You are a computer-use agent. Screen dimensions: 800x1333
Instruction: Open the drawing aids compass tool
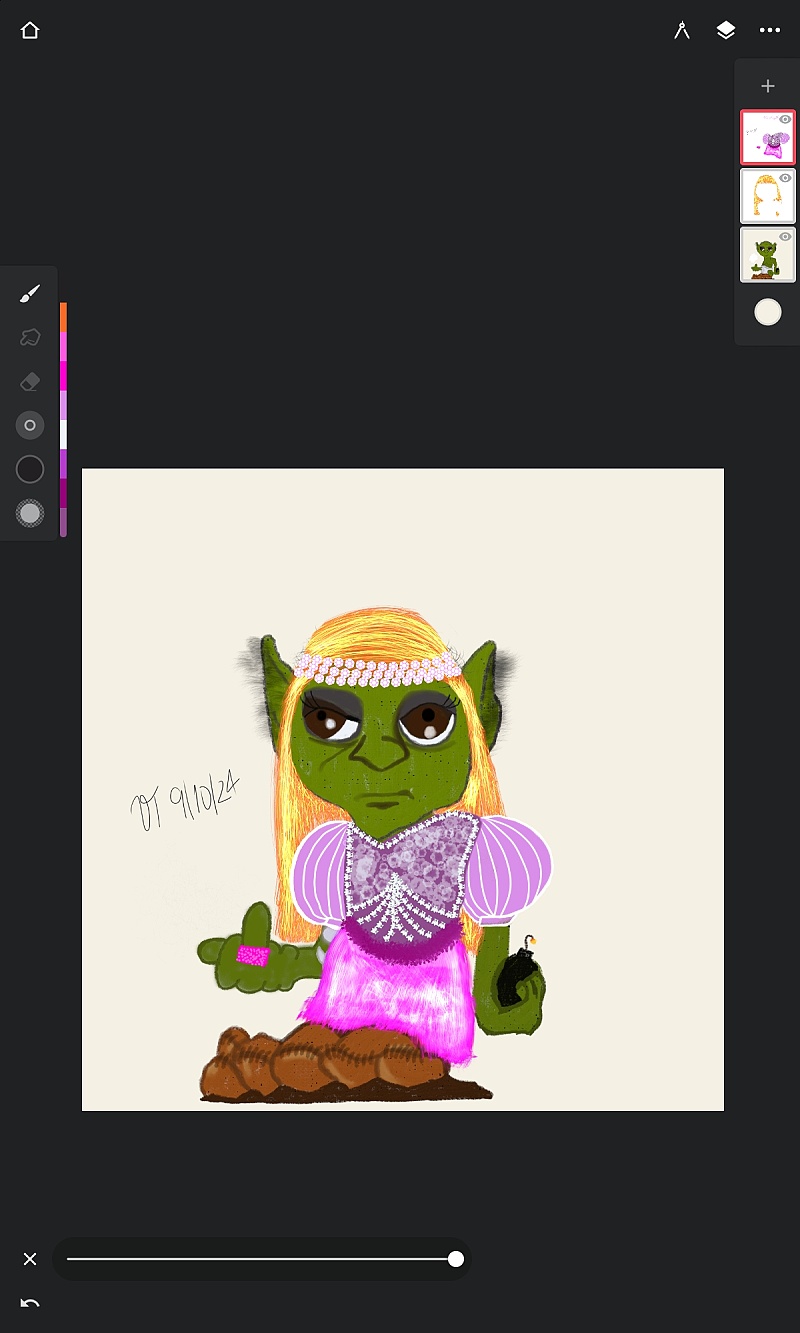(682, 31)
